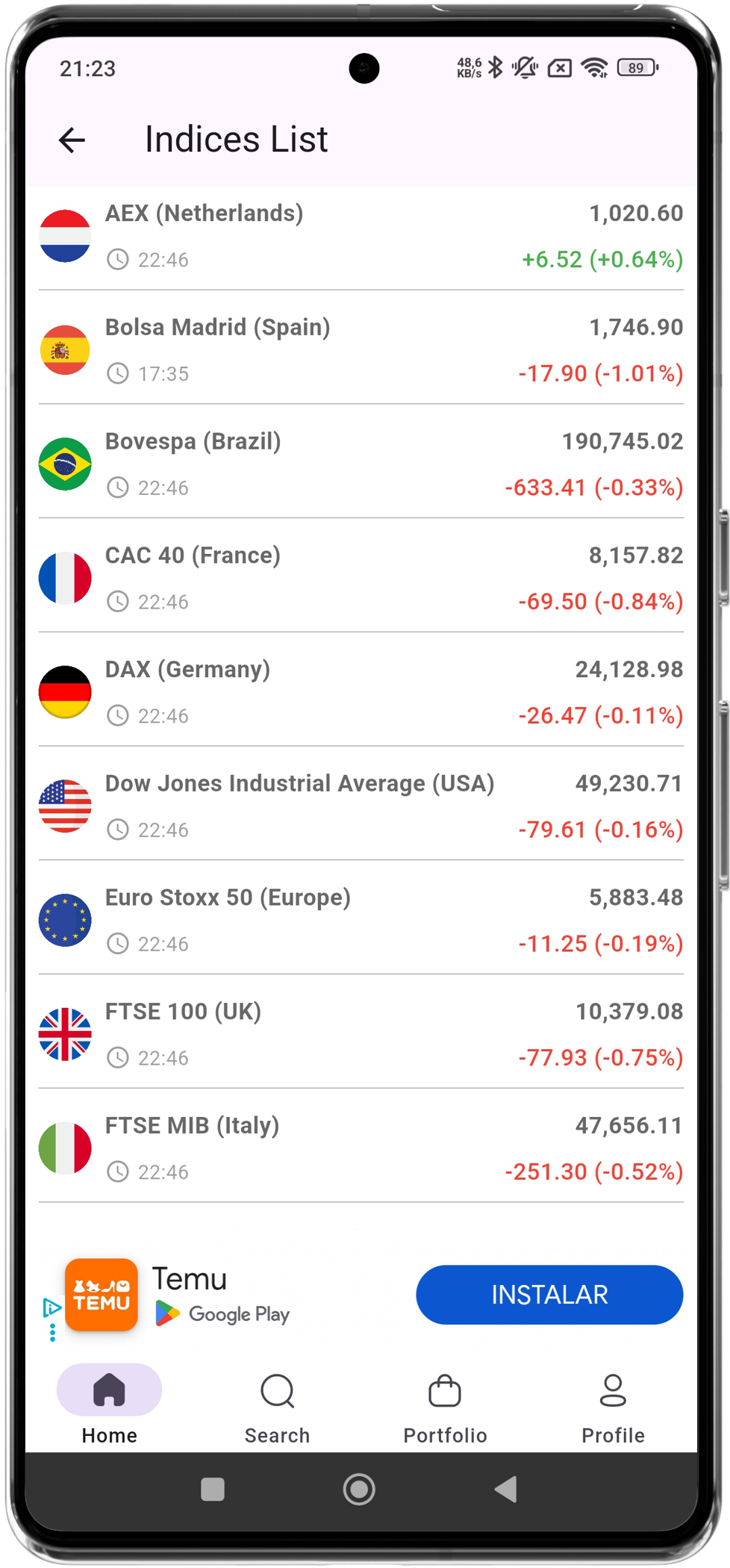Tap the back arrow on Indices List
730x1568 pixels.
pyautogui.click(x=71, y=140)
